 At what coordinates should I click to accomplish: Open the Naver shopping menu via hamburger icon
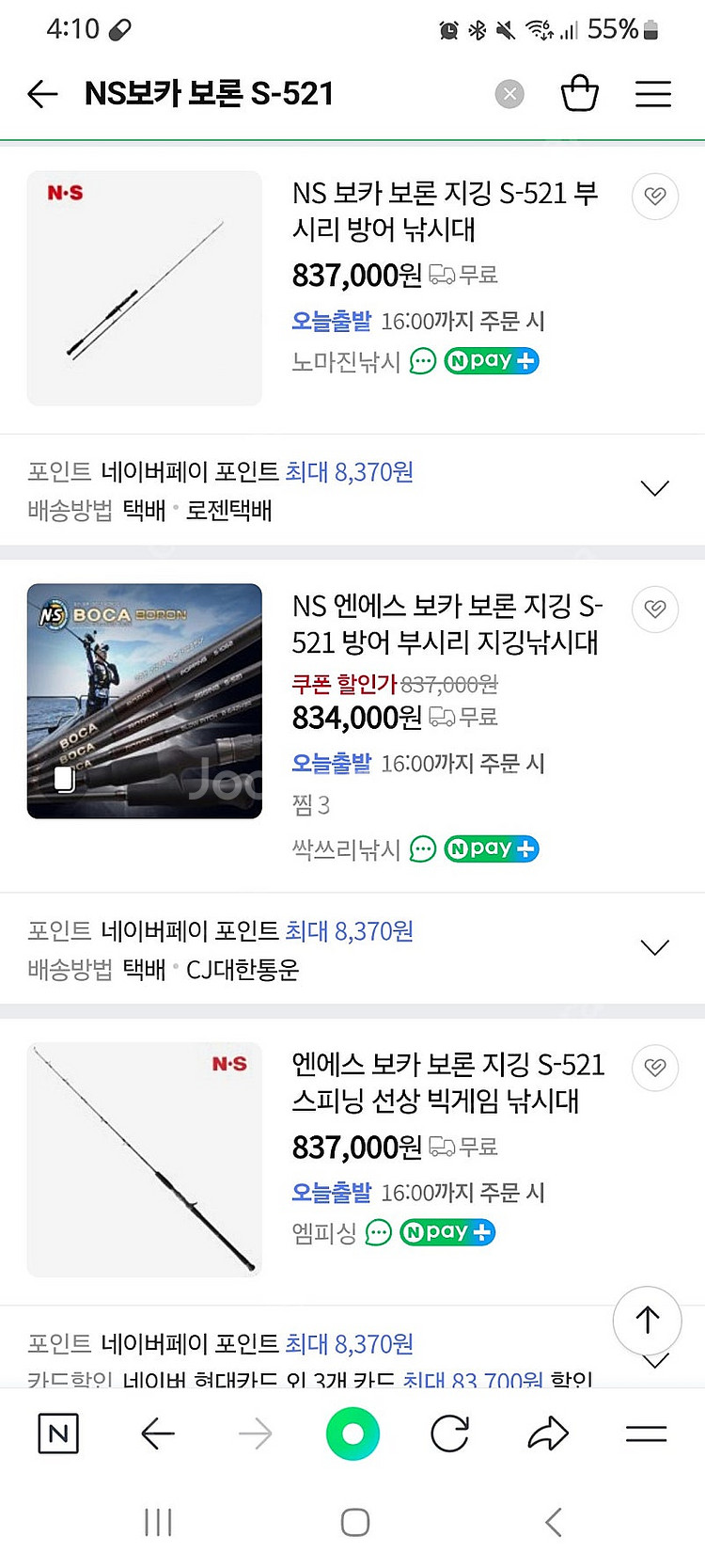(x=653, y=94)
